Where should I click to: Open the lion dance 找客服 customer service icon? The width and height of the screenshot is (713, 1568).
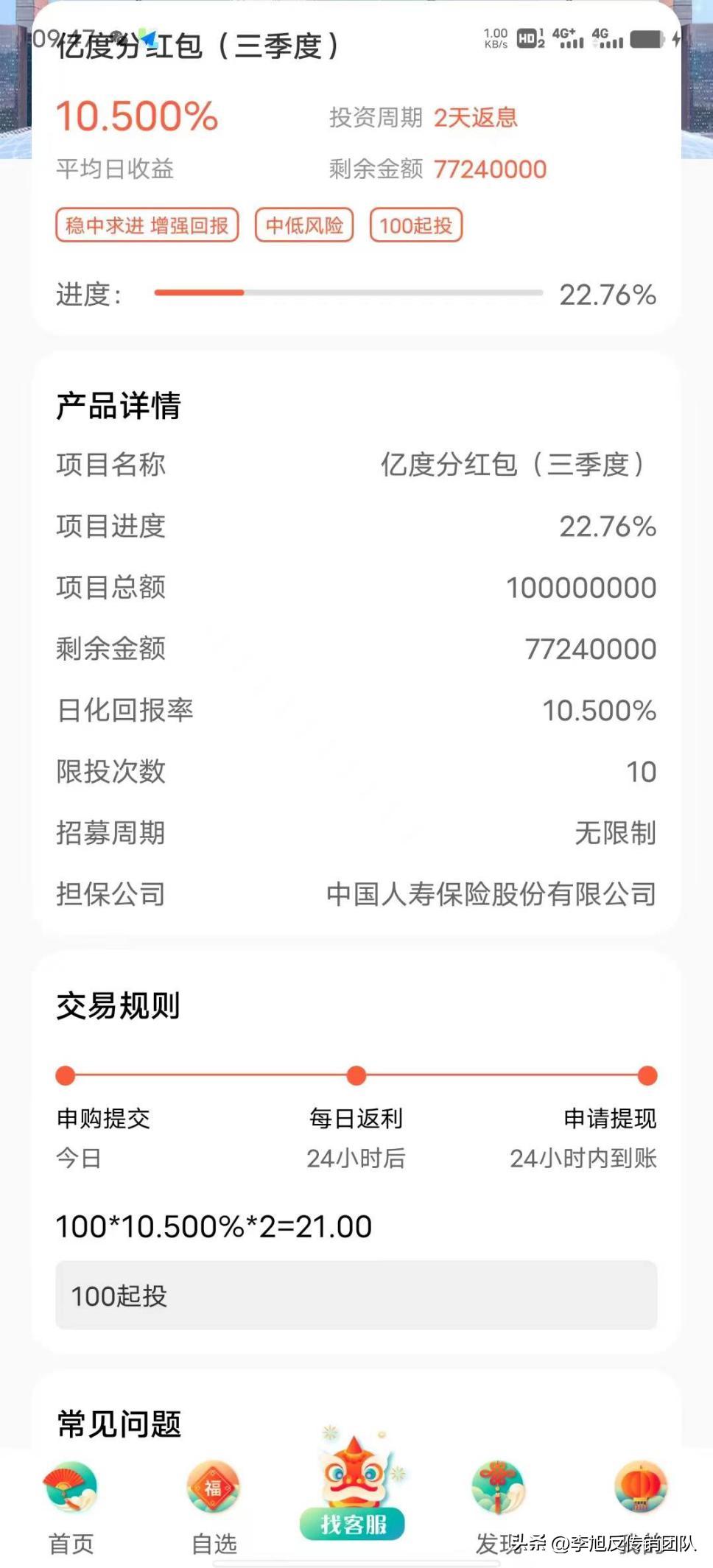(x=352, y=1480)
